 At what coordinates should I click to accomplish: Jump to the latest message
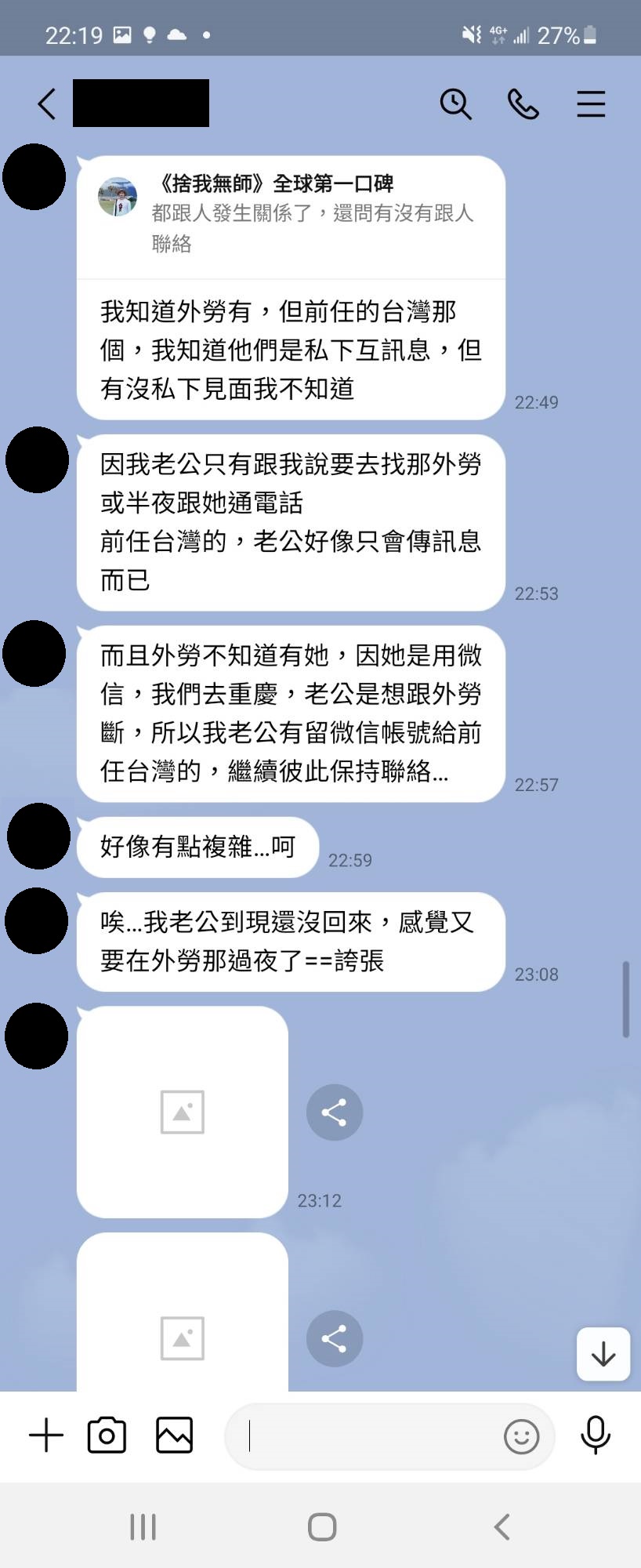603,1354
